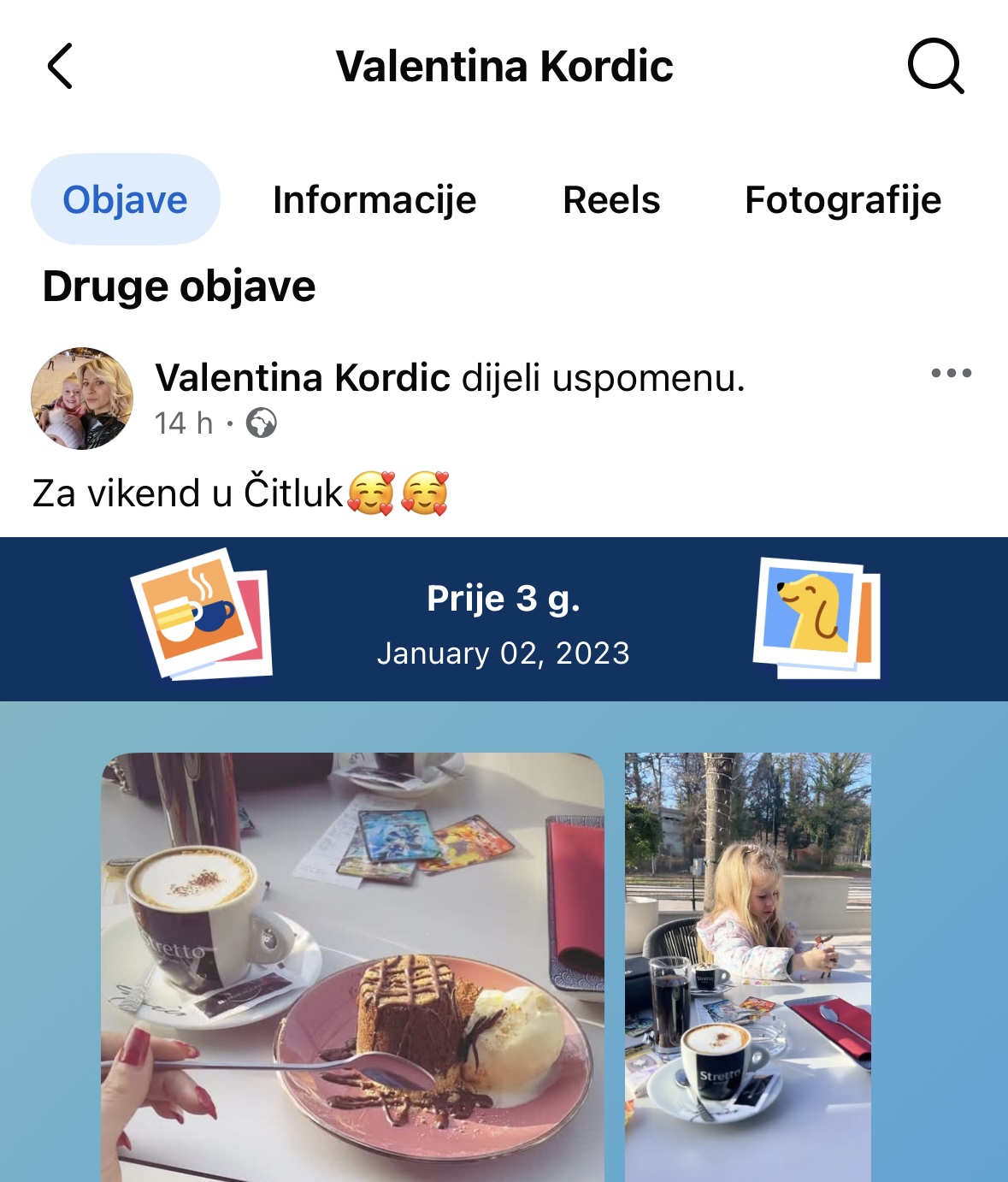The width and height of the screenshot is (1008, 1182).
Task: Open the three-dot post options menu
Action: [x=951, y=373]
